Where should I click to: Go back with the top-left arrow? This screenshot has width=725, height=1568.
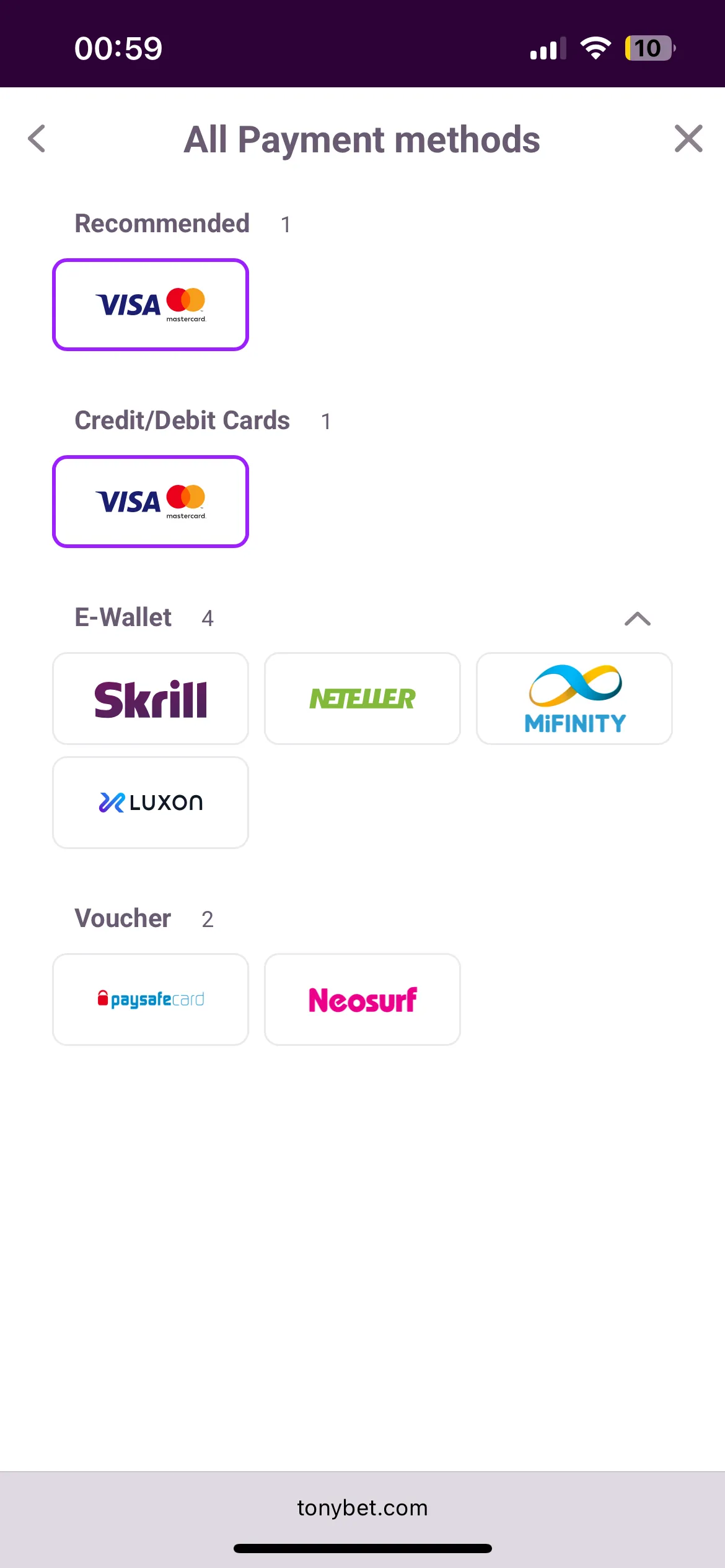pos(37,139)
